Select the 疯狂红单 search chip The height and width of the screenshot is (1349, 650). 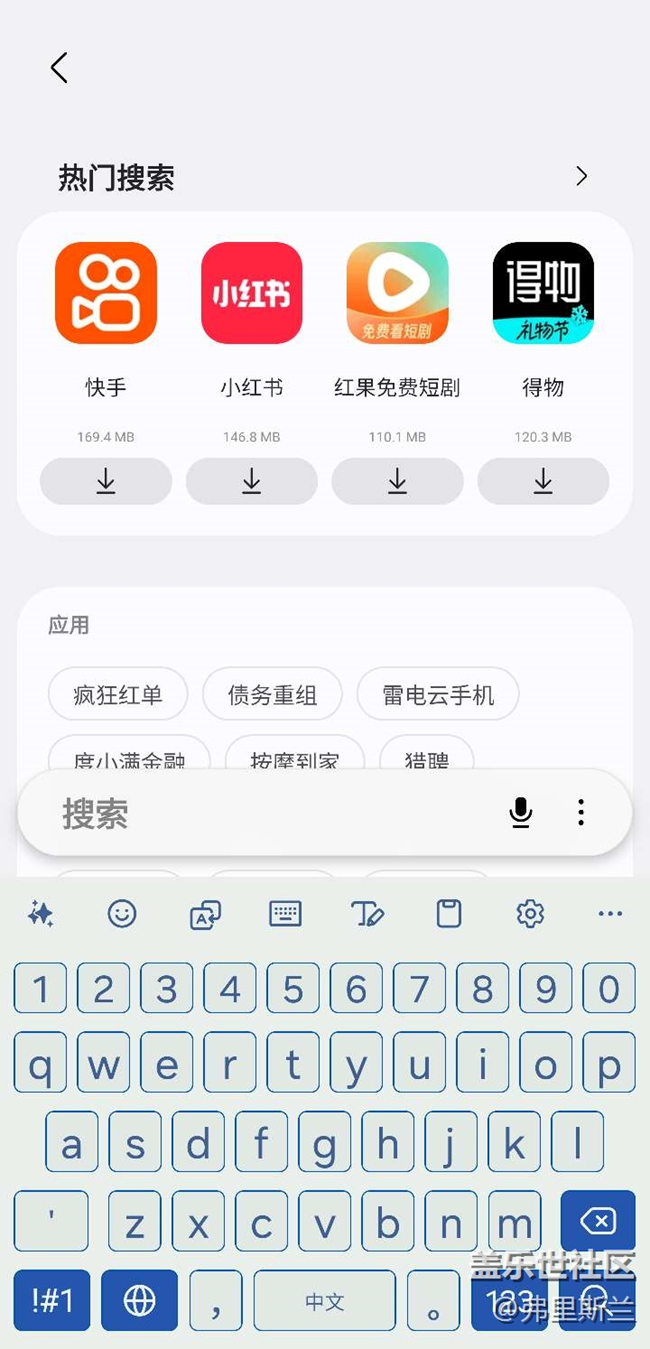pyautogui.click(x=118, y=694)
